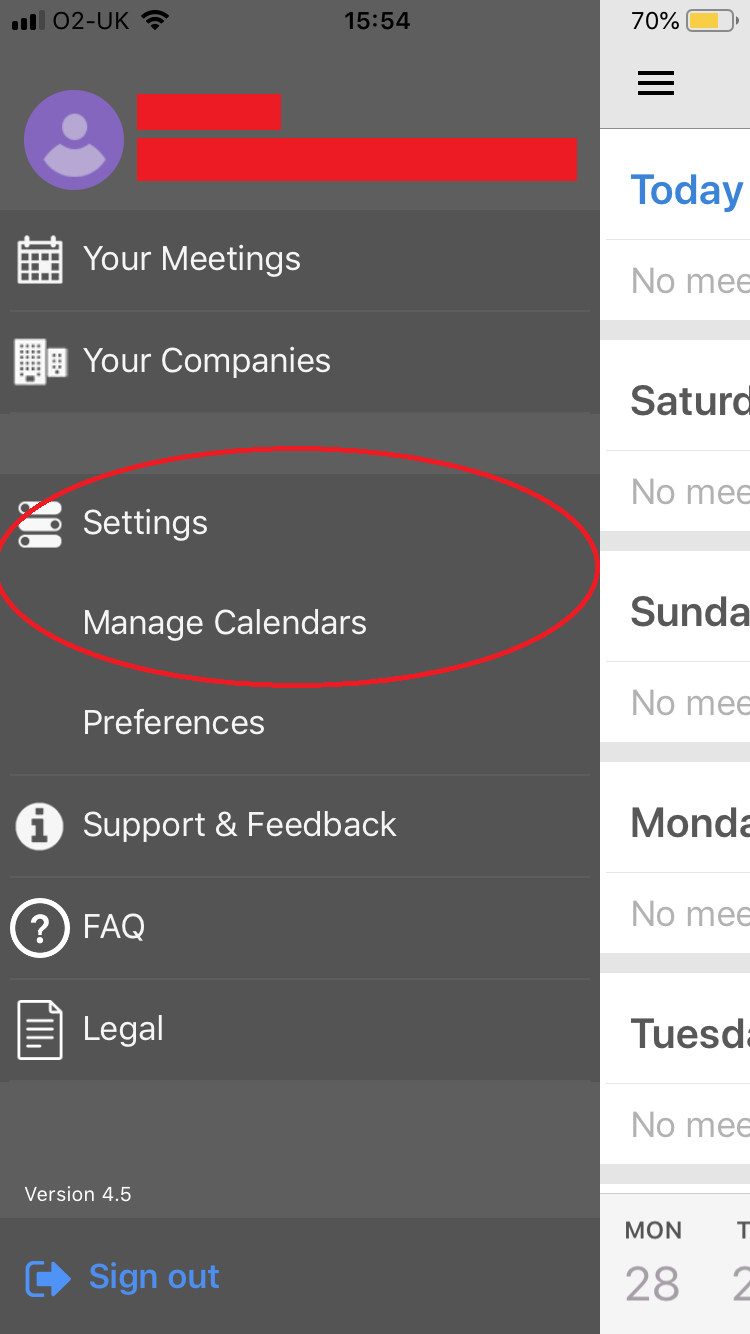
Task: Open Preferences
Action: pyautogui.click(x=300, y=723)
